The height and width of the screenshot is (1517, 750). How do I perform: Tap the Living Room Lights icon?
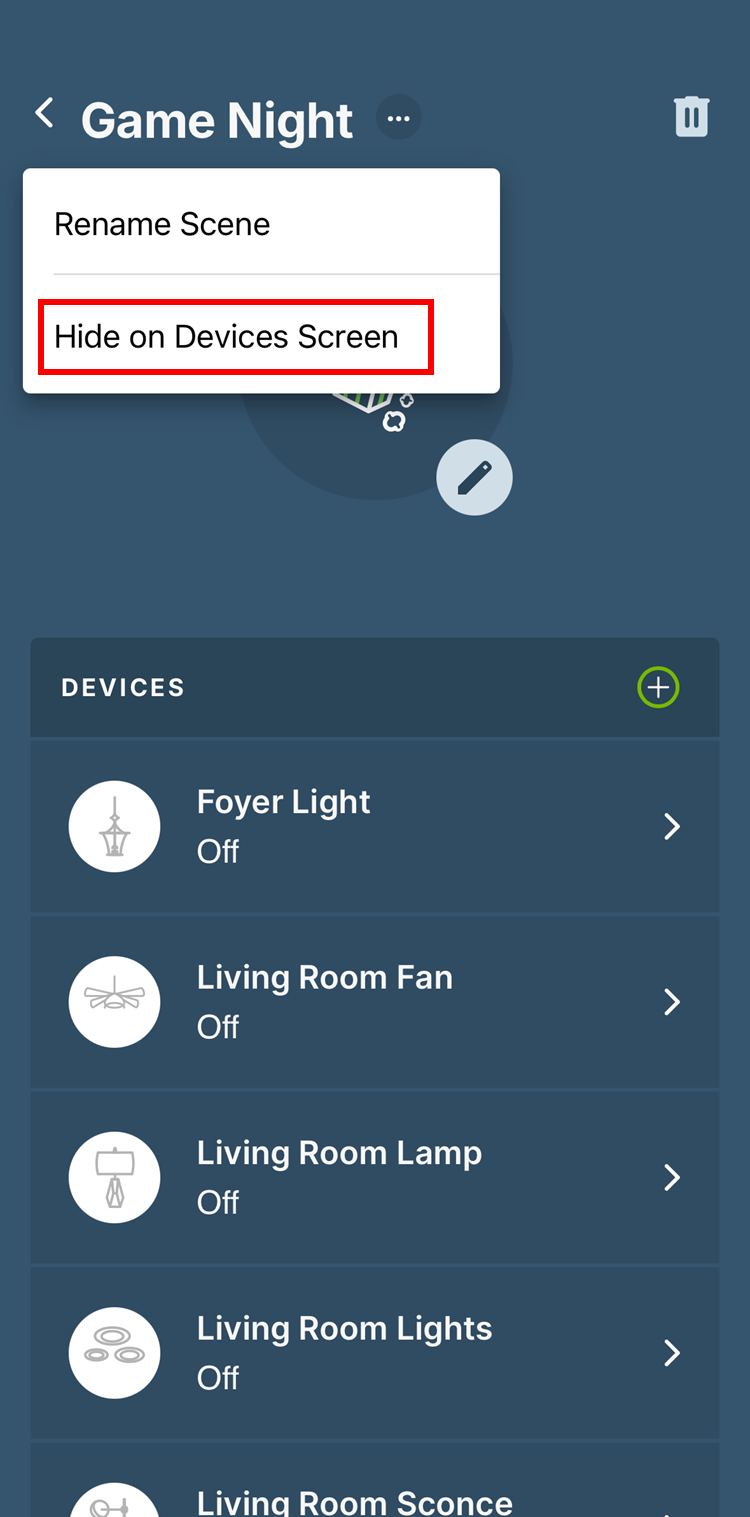click(x=114, y=1352)
